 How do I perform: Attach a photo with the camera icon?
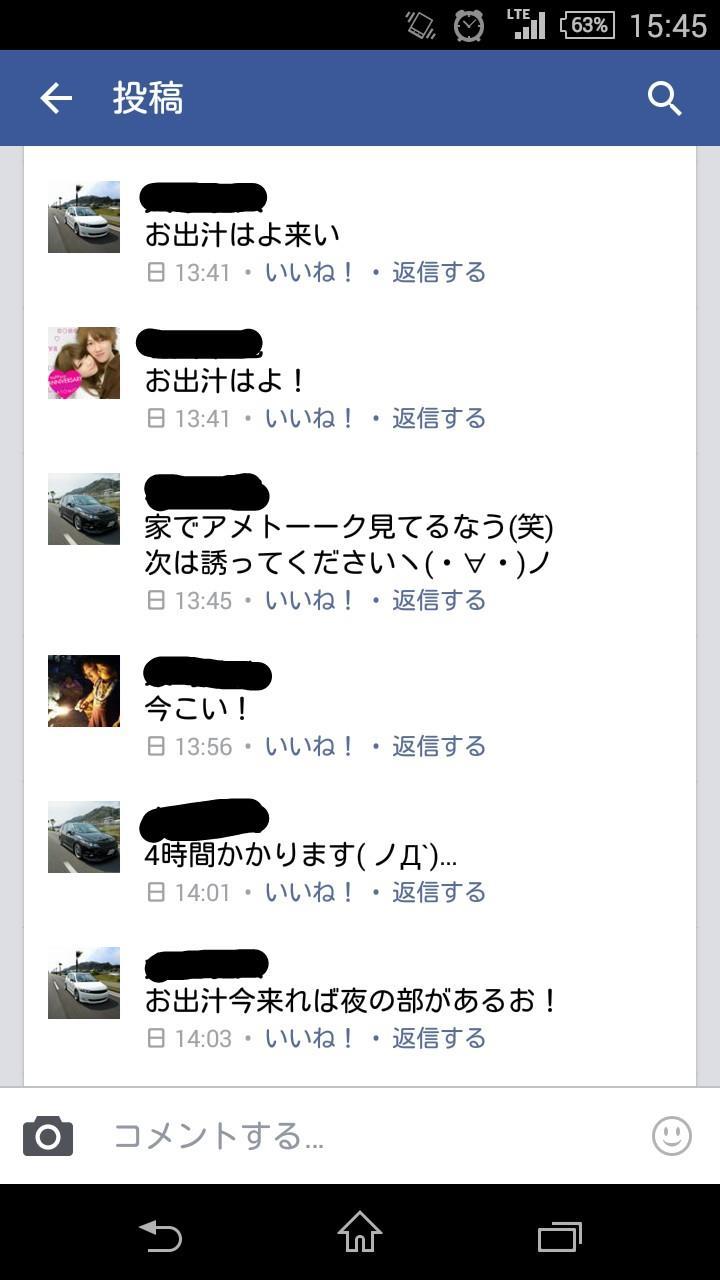[x=48, y=1136]
